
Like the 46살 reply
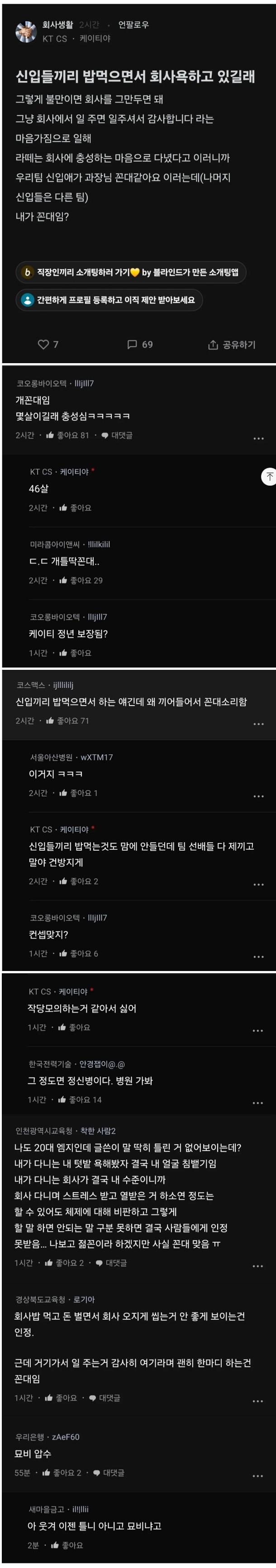[x=75, y=507]
